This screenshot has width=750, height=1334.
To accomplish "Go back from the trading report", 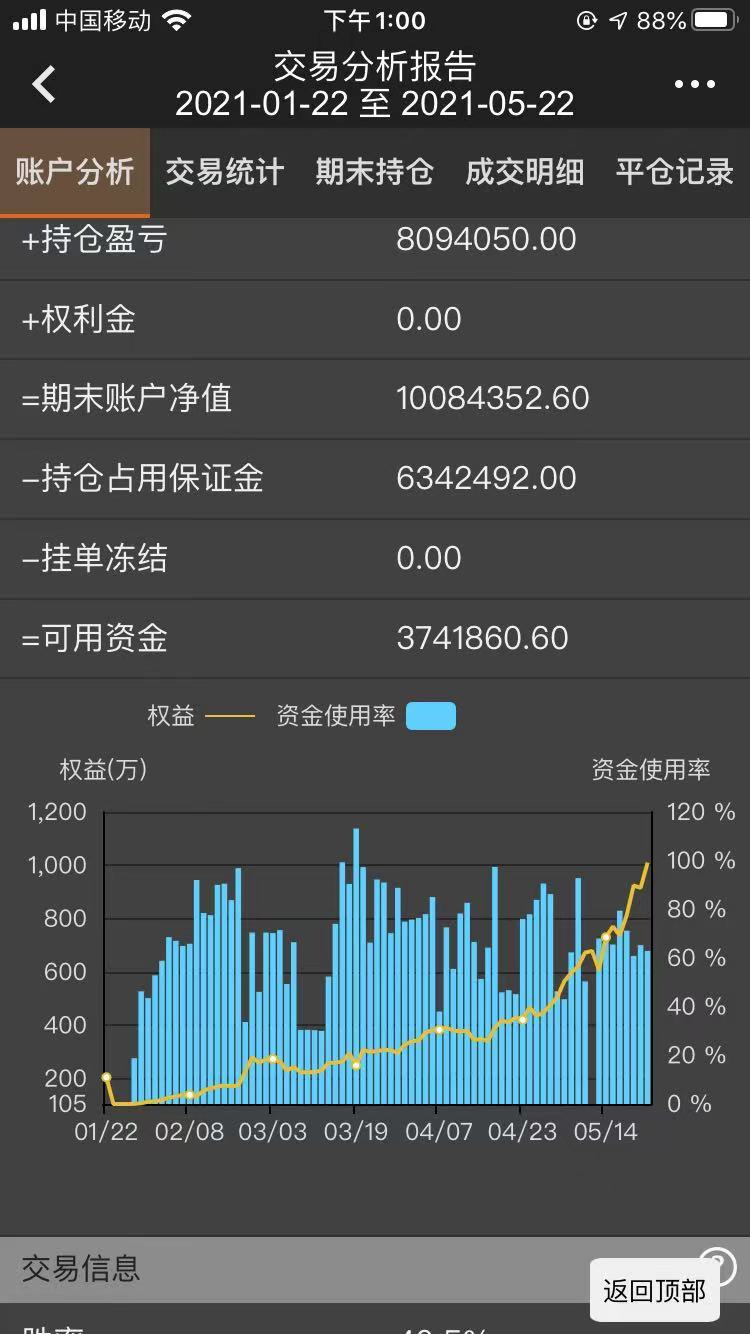I will [44, 84].
